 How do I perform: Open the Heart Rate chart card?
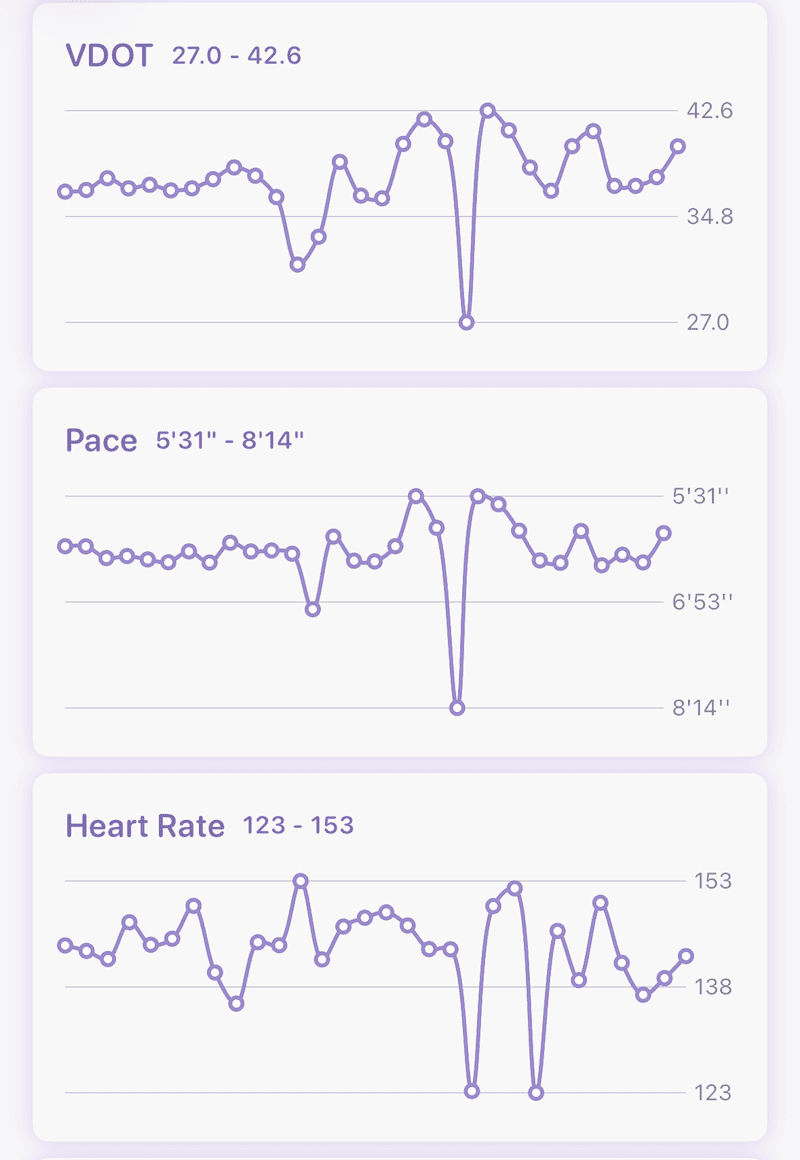(x=400, y=957)
